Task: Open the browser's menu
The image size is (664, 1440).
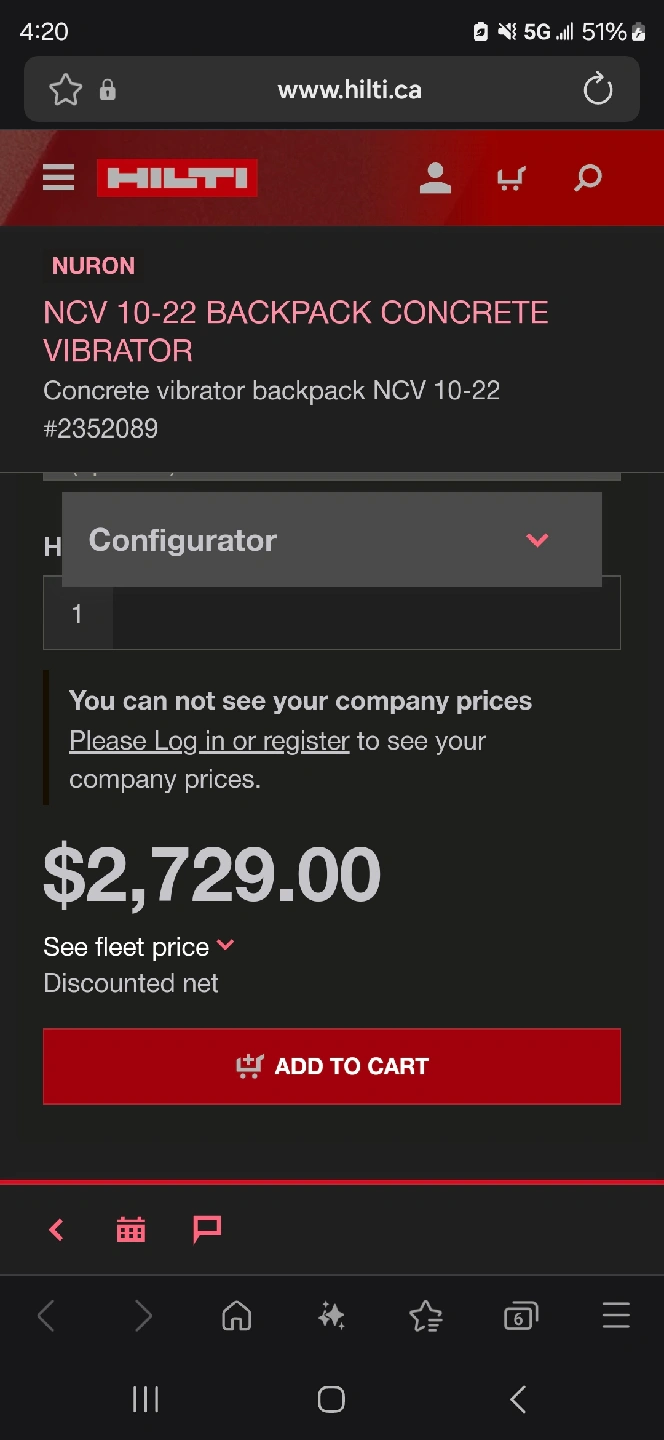Action: tap(616, 1316)
